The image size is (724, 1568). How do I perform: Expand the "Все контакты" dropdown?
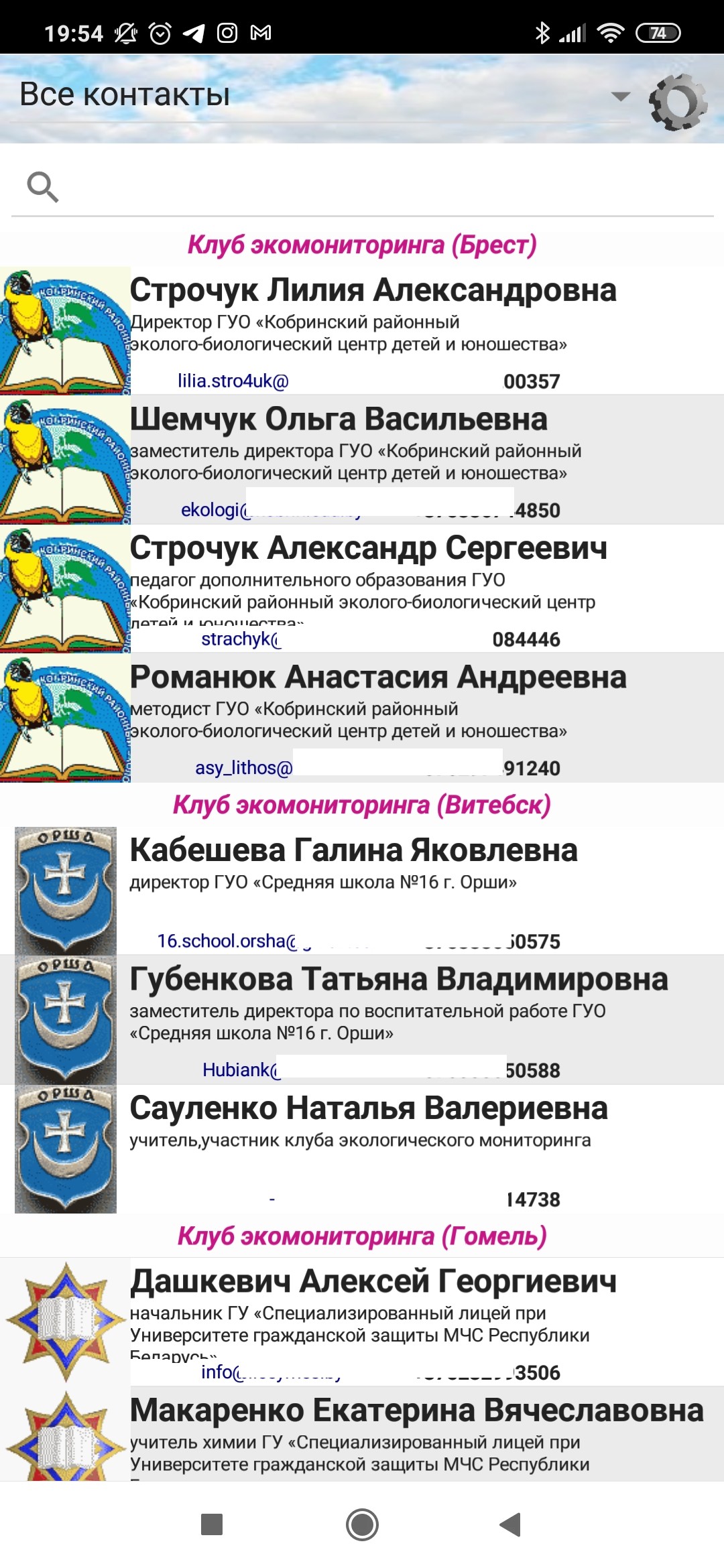pyautogui.click(x=621, y=96)
